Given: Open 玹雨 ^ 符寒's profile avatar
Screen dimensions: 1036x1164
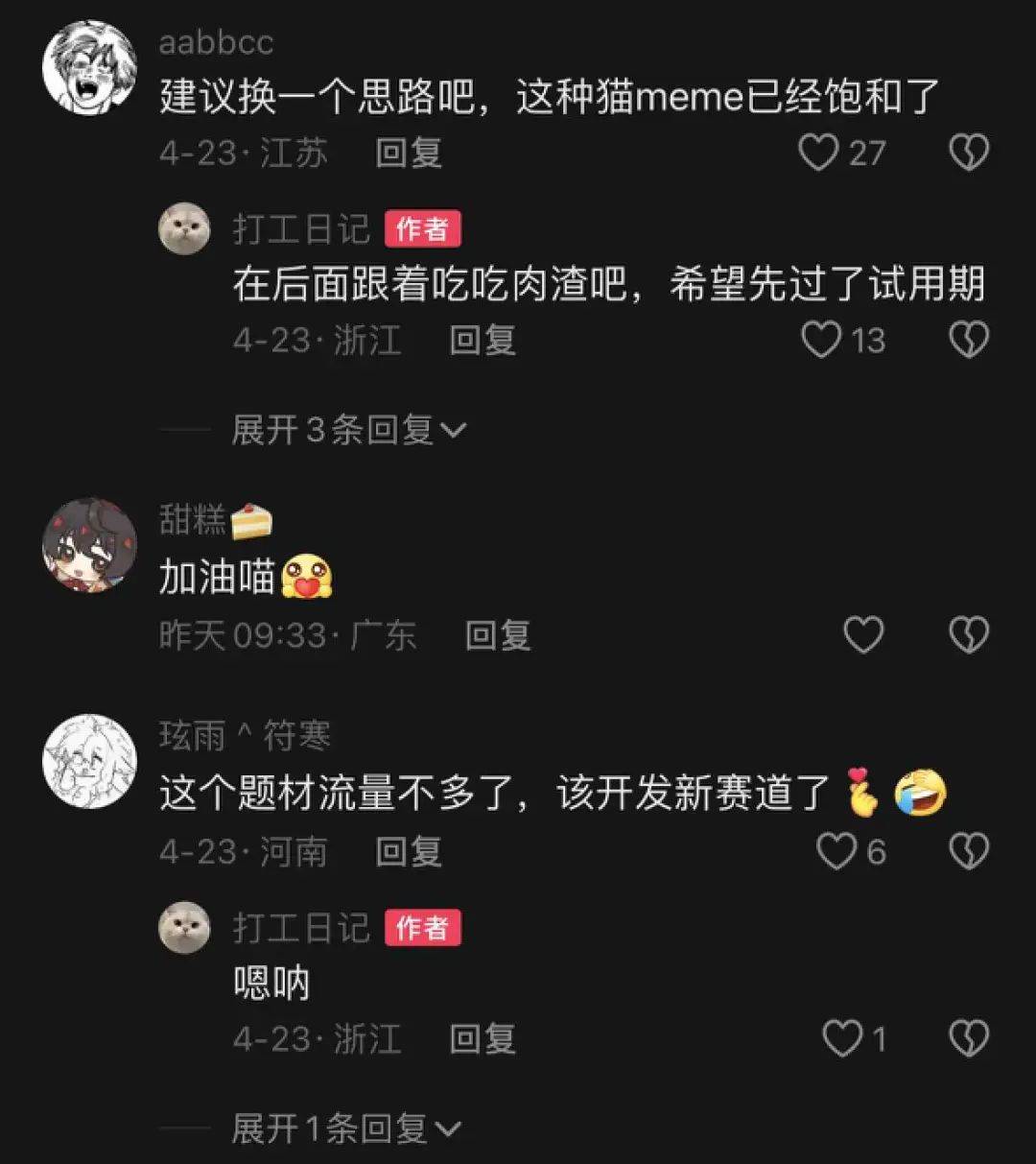Looking at the screenshot, I should tap(89, 761).
